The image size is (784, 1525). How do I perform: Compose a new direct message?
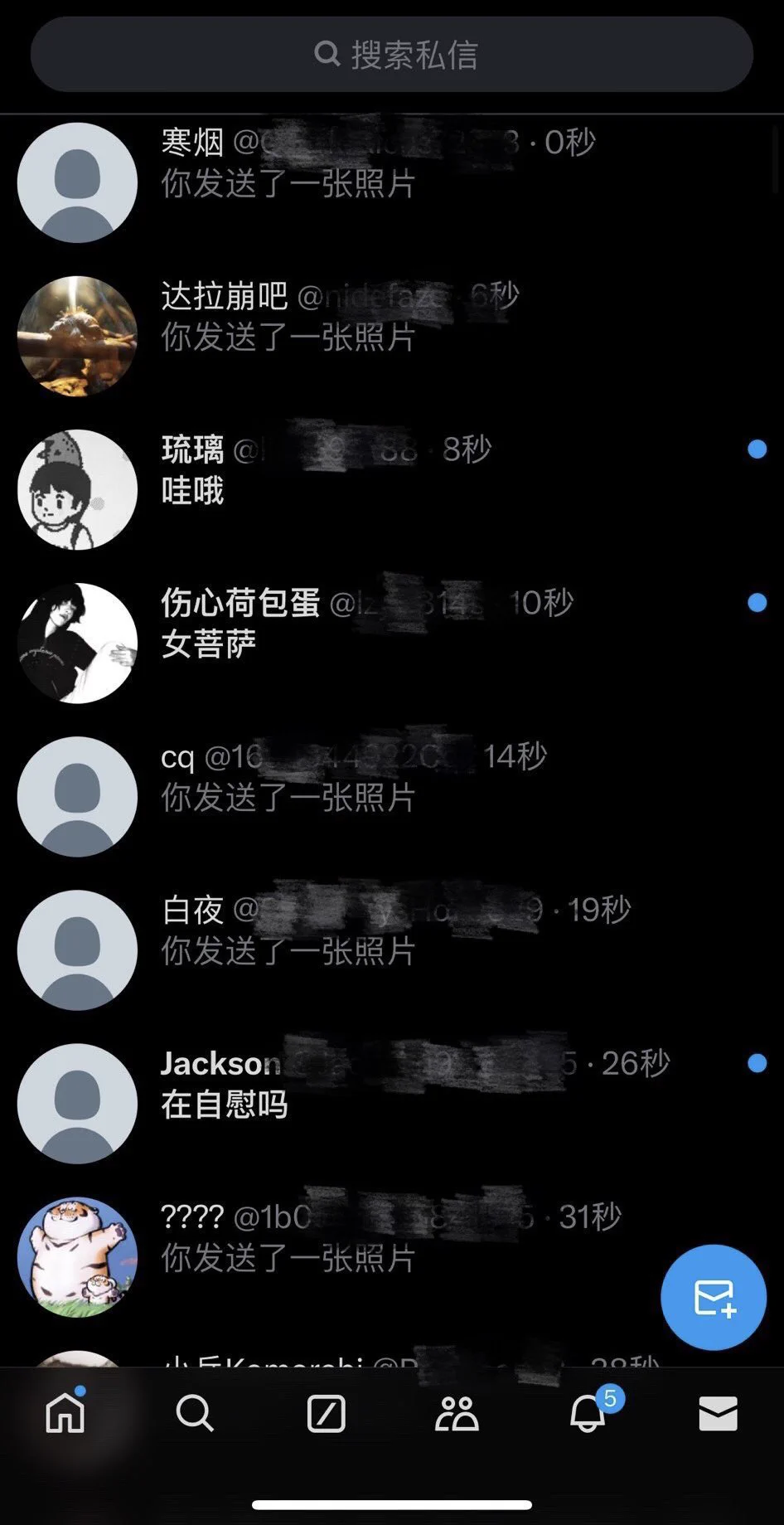[713, 1297]
